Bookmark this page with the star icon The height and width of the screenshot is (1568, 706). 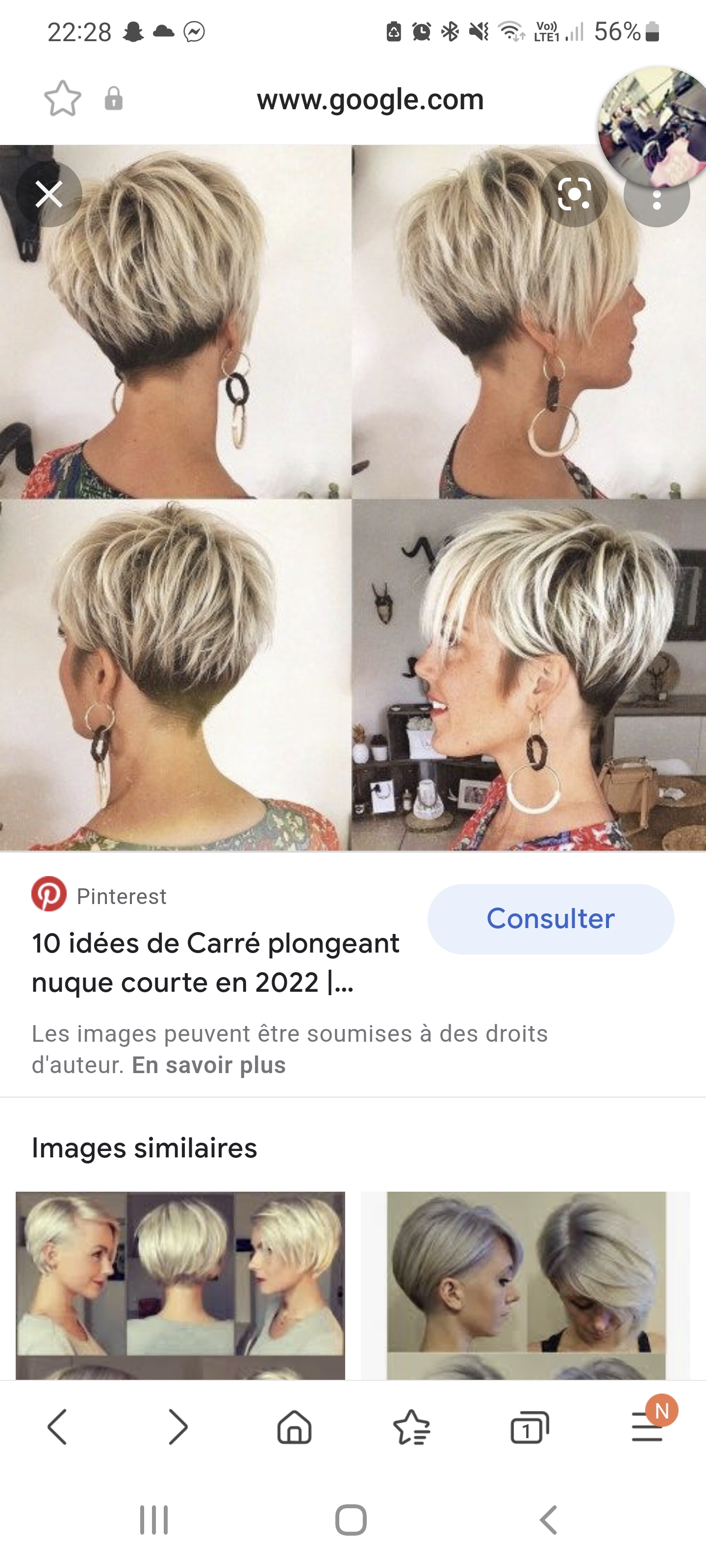(62, 98)
